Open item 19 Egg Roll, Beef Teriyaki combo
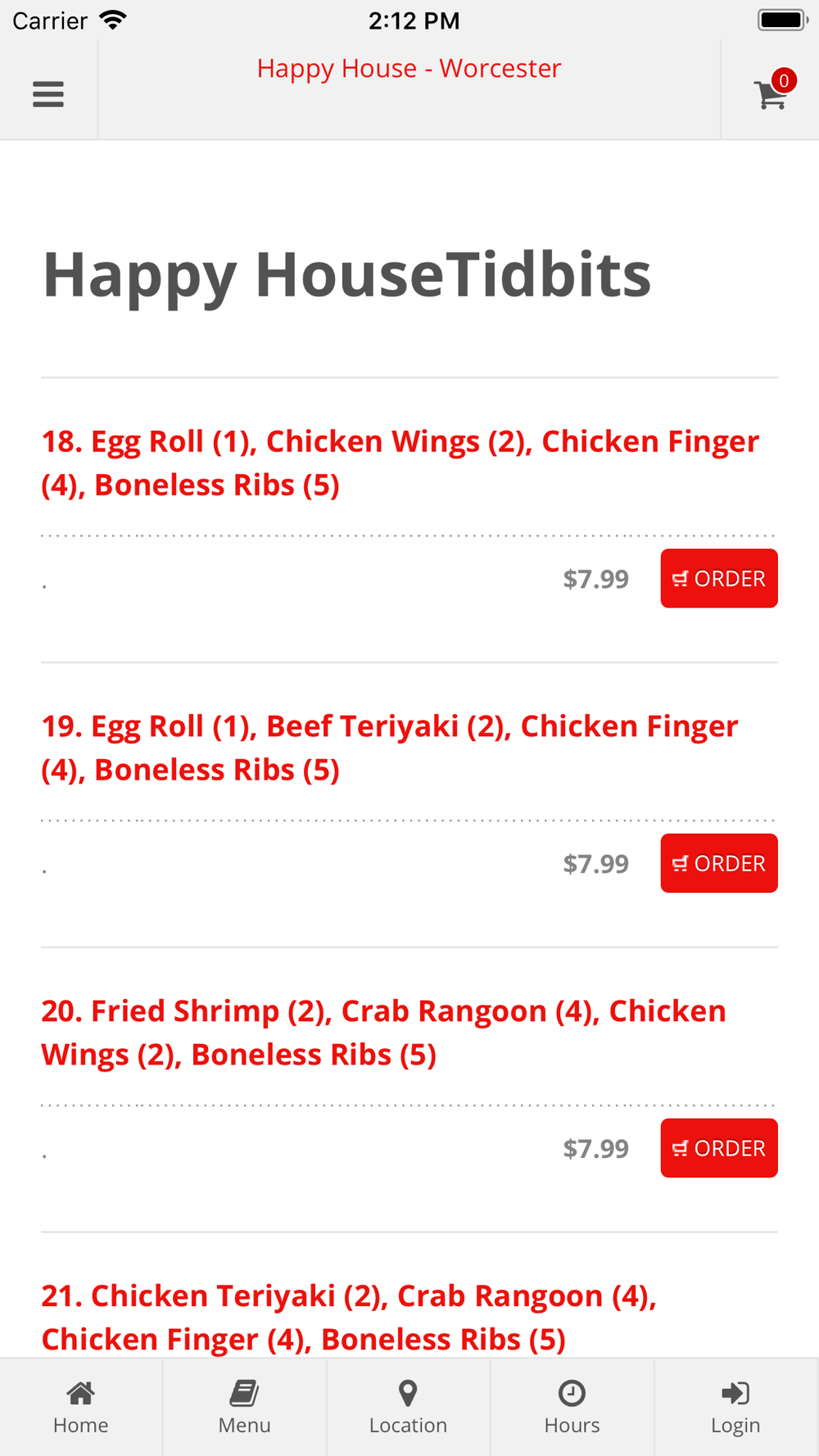819x1456 pixels. [x=390, y=748]
